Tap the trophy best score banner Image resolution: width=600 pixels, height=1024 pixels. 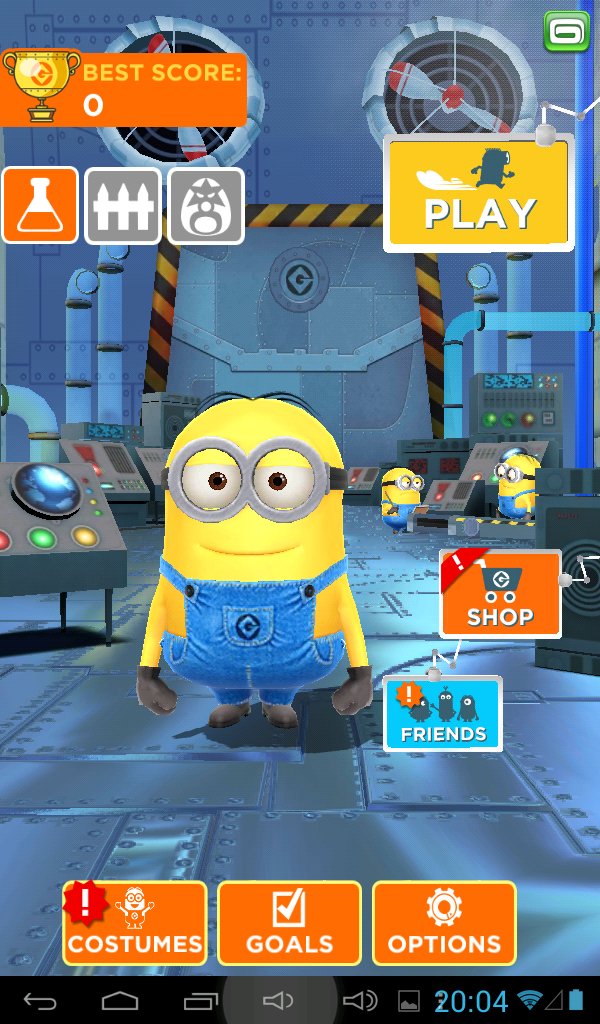click(123, 88)
